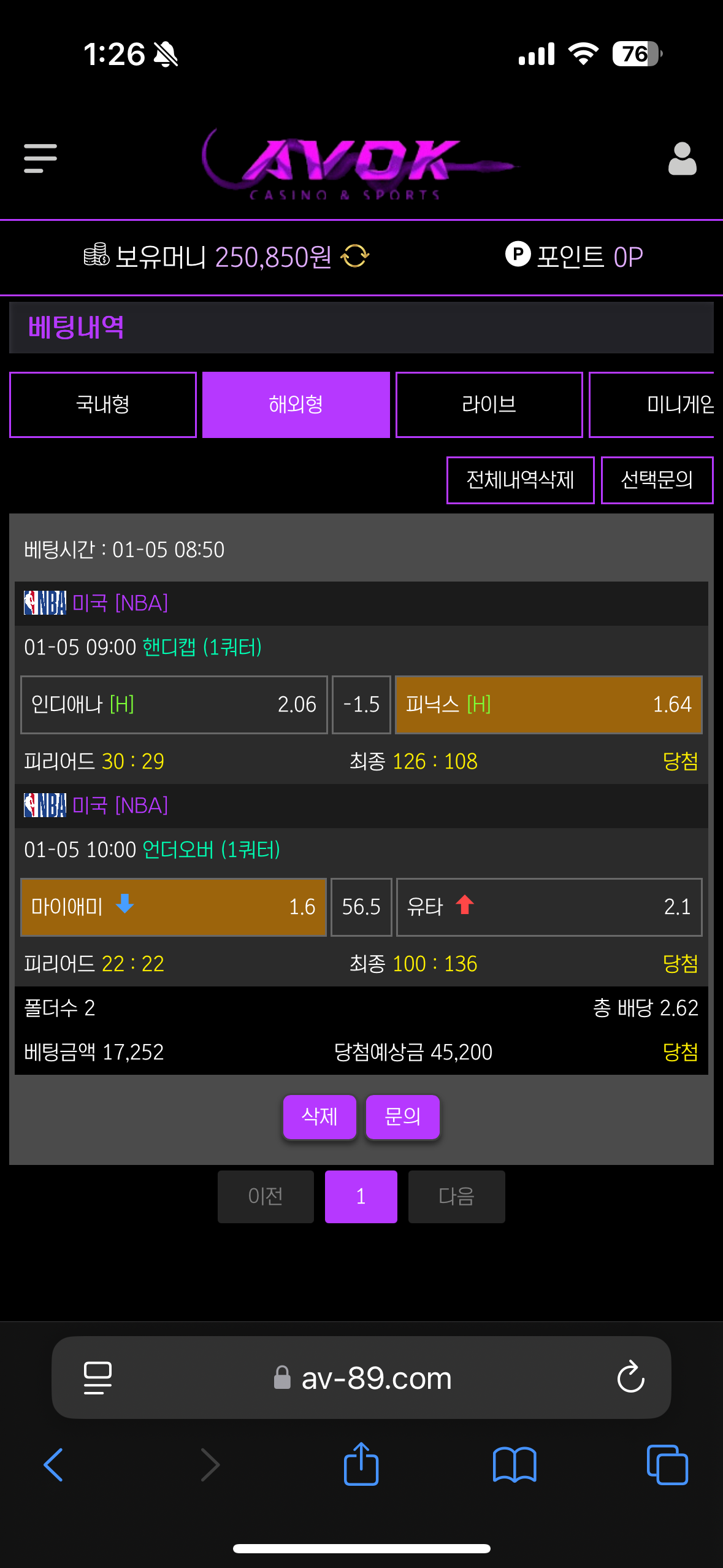Tap 문의 to inquire about this bet

coord(402,1116)
